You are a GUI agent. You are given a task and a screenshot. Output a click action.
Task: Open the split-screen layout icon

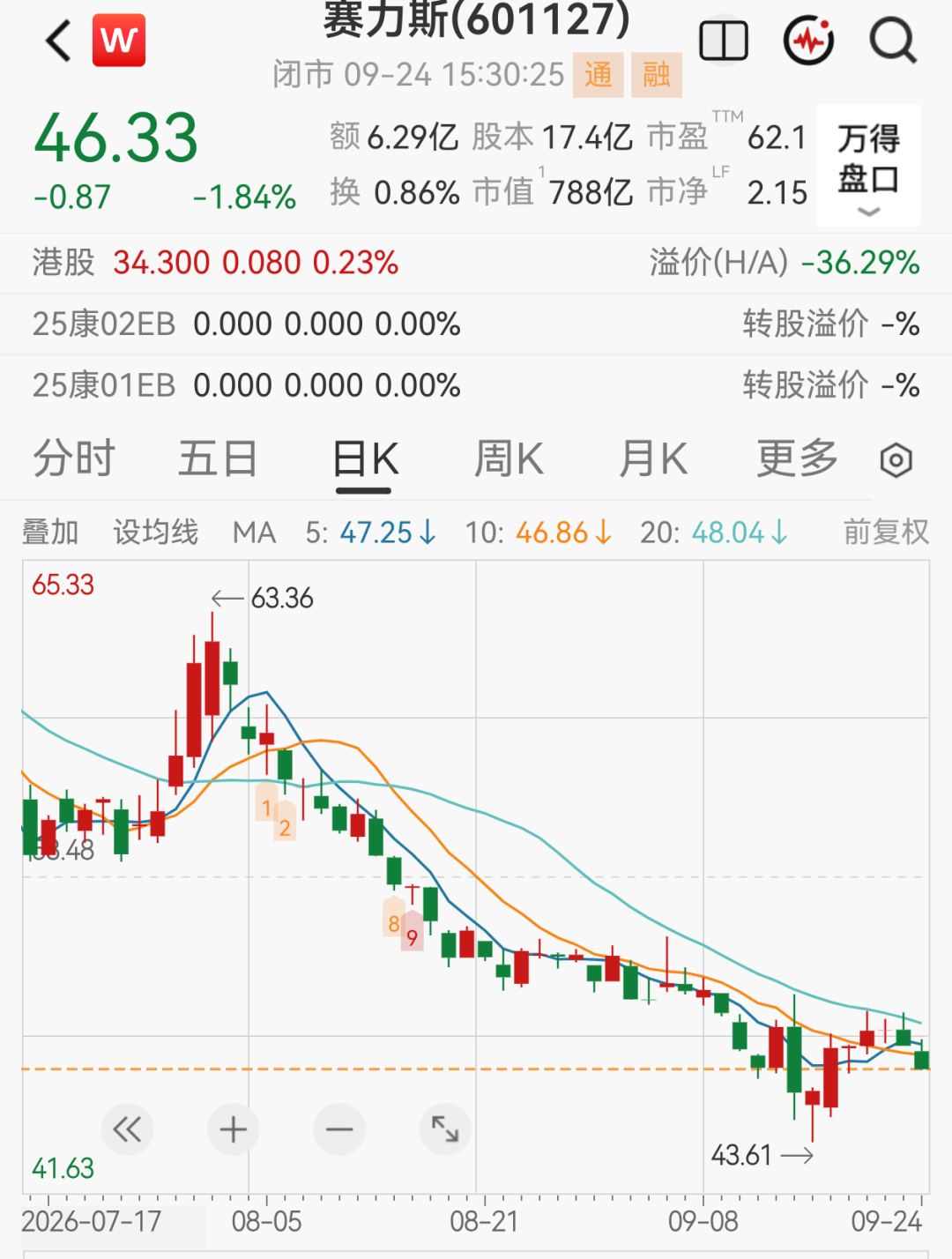coord(723,41)
